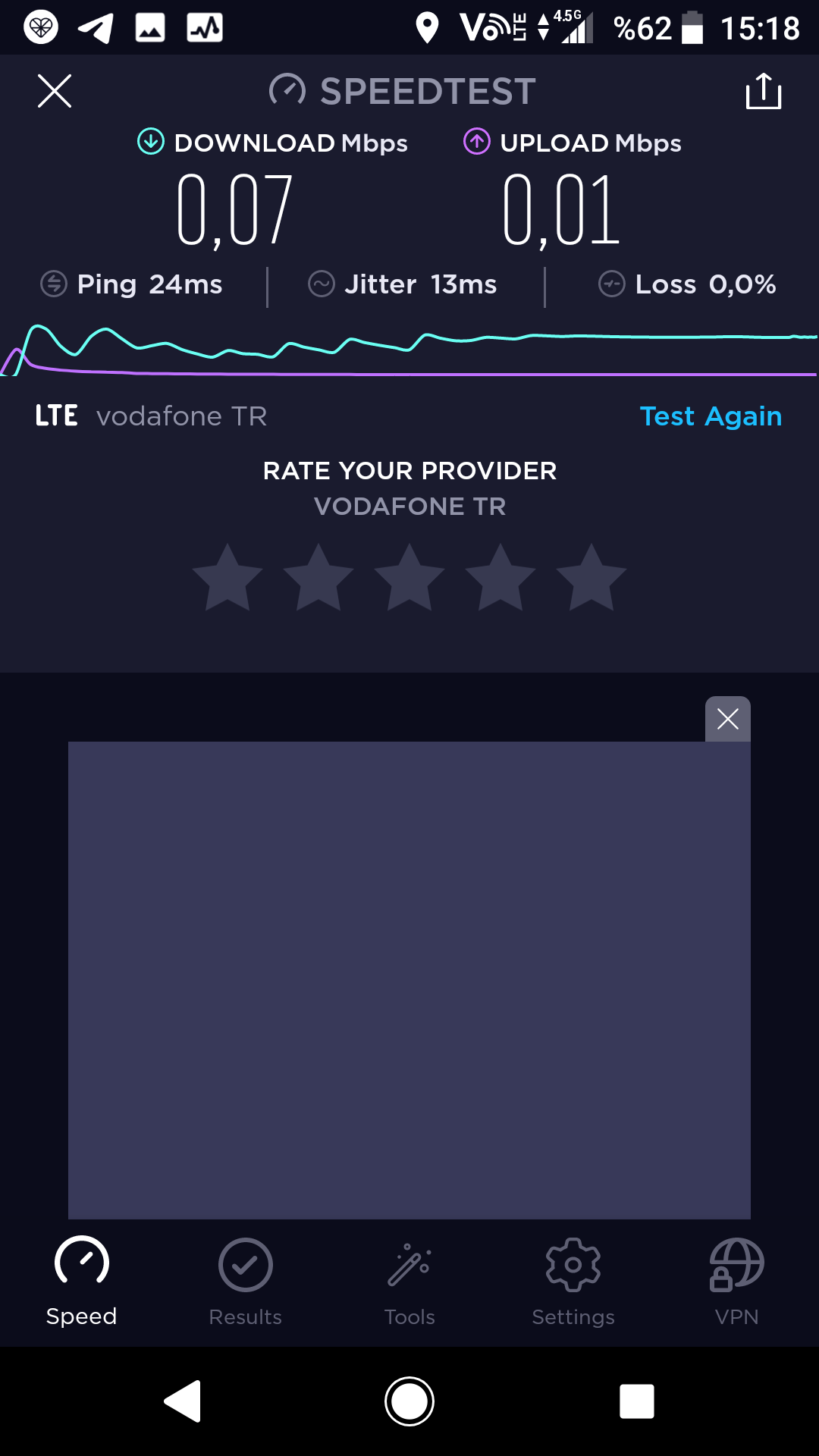Select the Speed tab

coord(82,1282)
